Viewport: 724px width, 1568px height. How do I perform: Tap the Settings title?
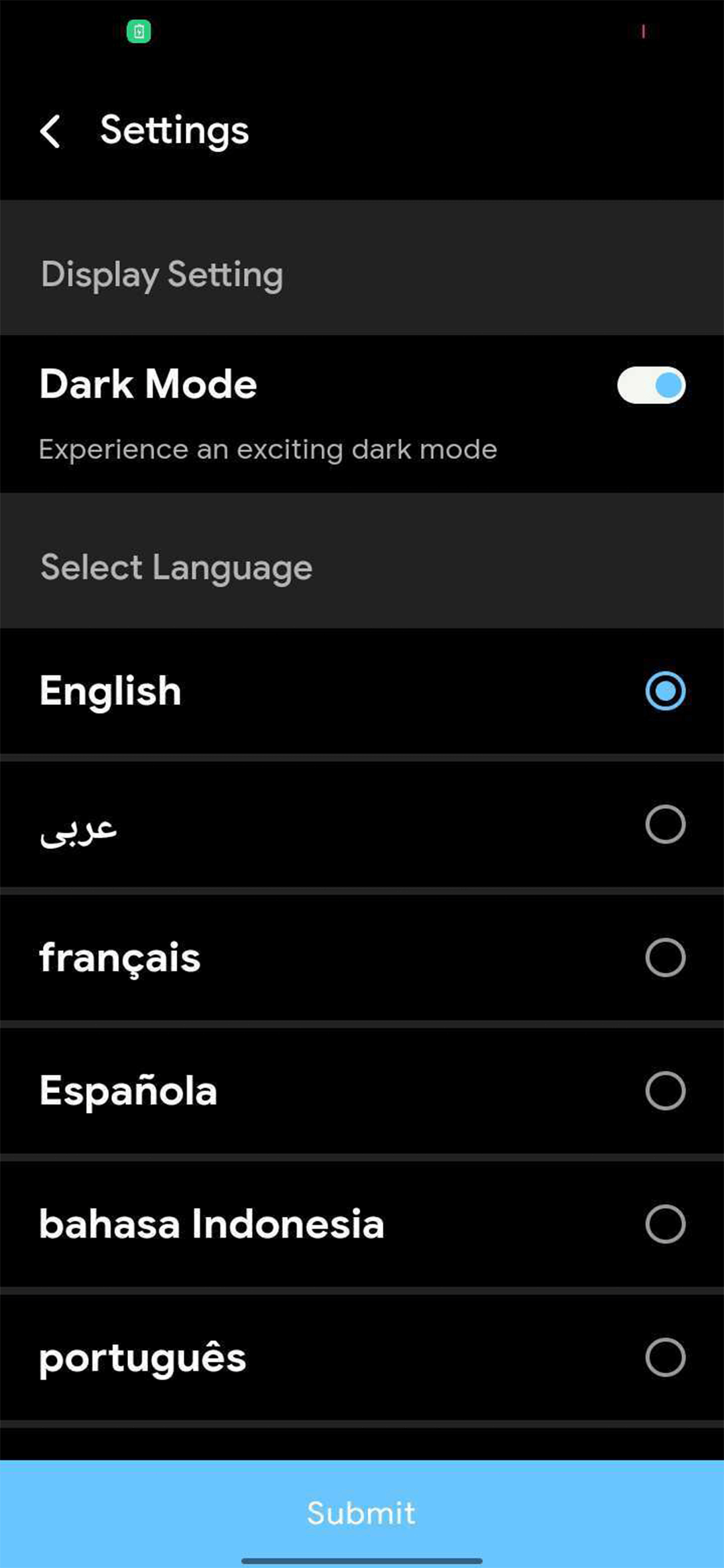(174, 130)
